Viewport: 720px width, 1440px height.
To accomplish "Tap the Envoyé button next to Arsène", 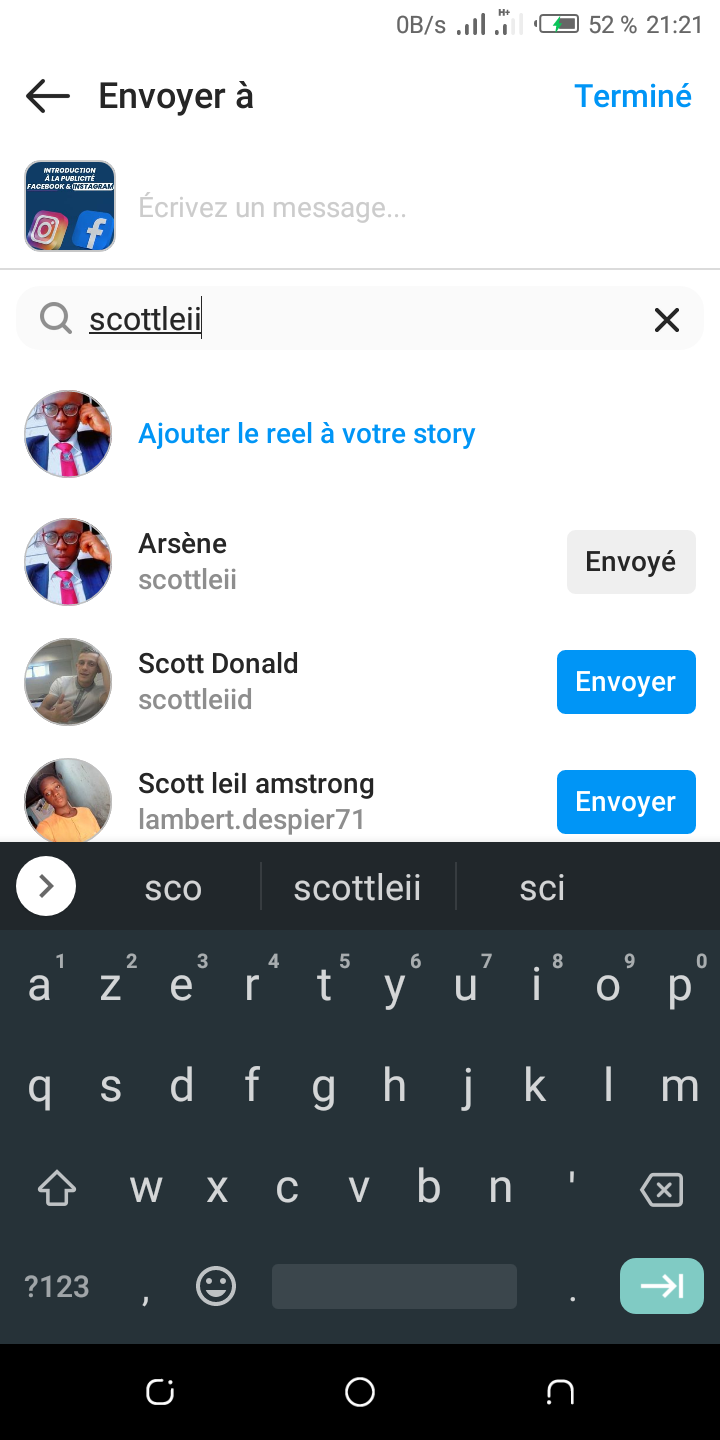I will click(x=631, y=562).
